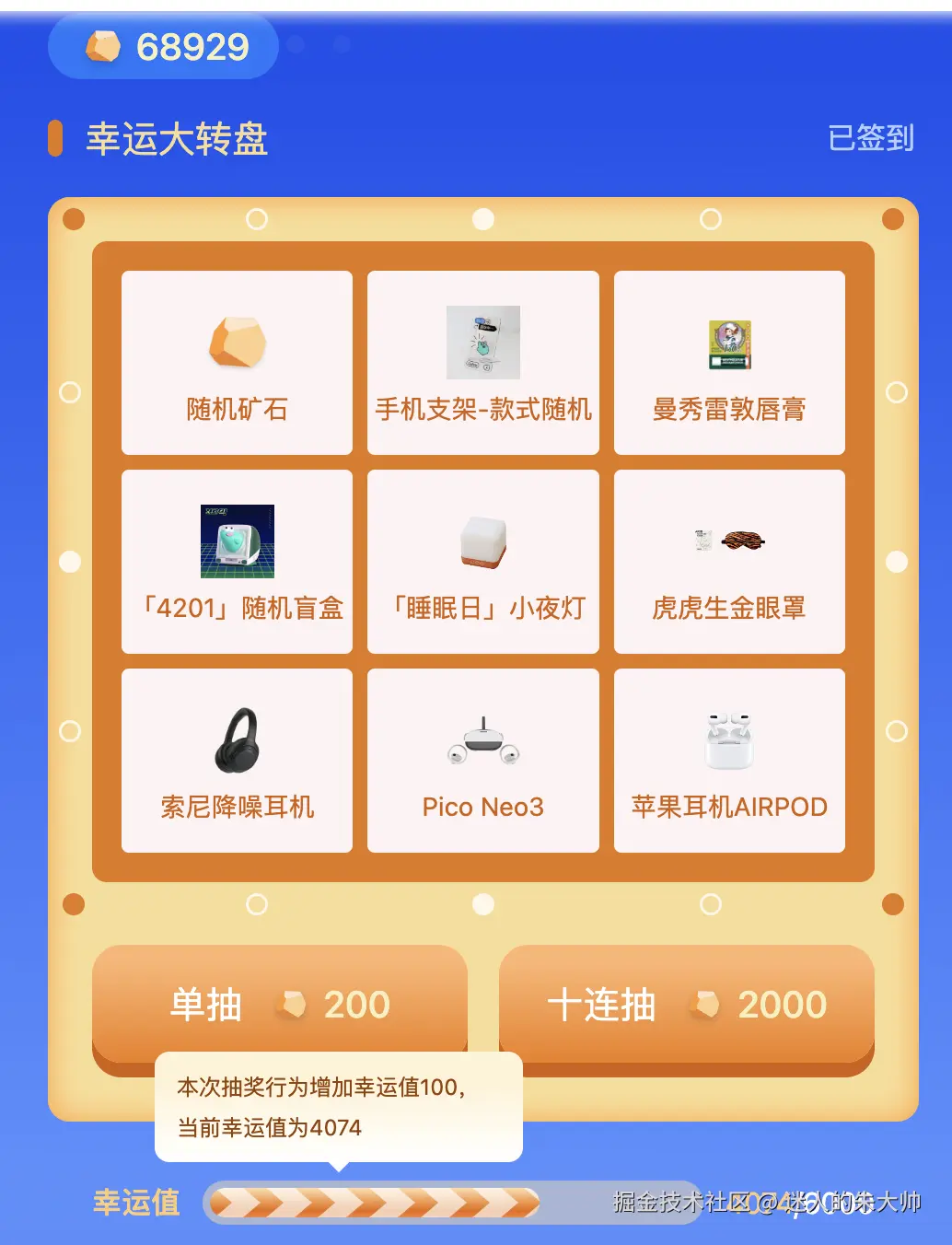Viewport: 952px width, 1245px height.
Task: Select the 曼秀雷敦唇膏 lip balm icon
Action: click(728, 343)
